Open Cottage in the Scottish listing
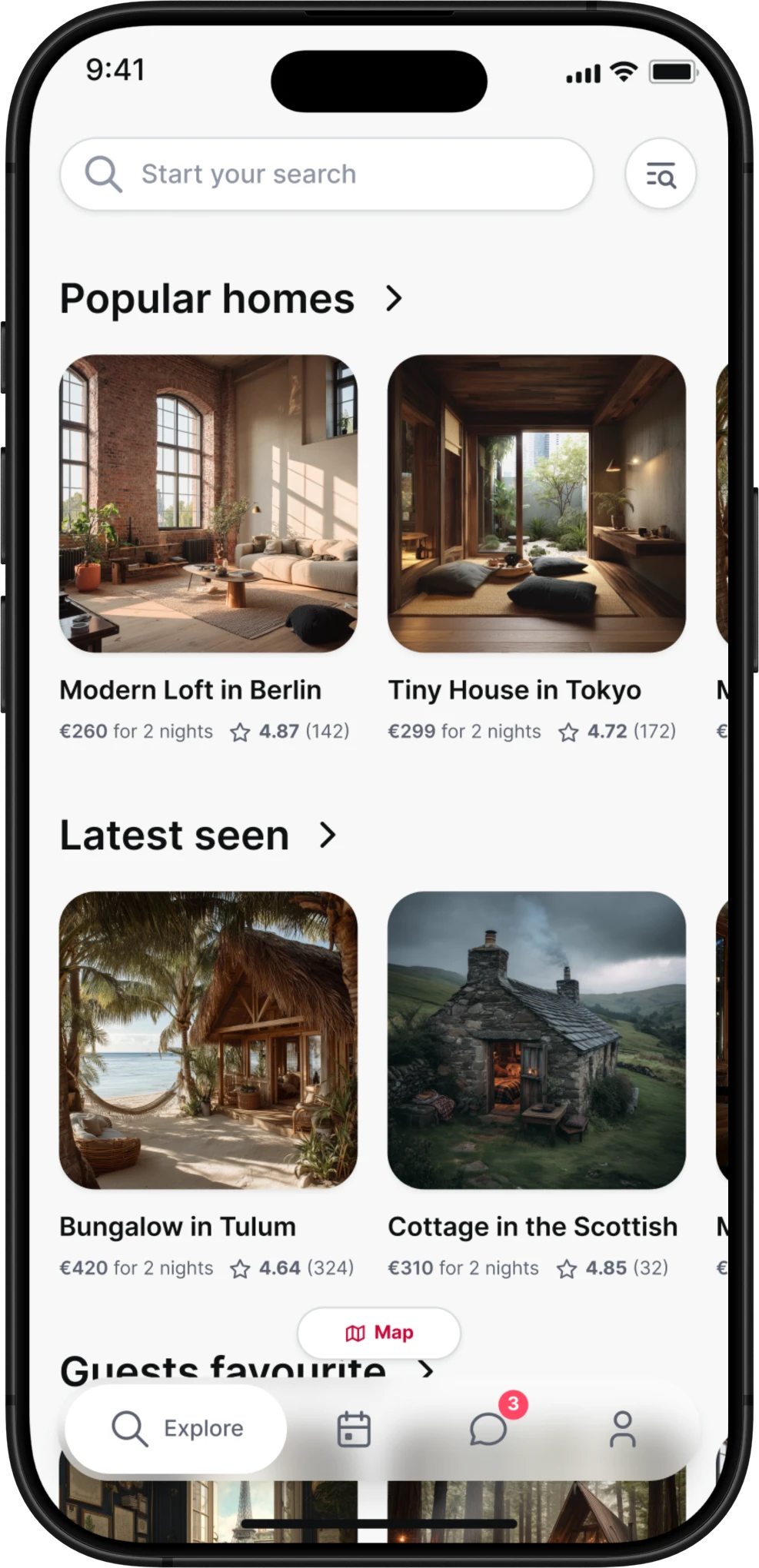The width and height of the screenshot is (759, 1568). pos(536,1040)
